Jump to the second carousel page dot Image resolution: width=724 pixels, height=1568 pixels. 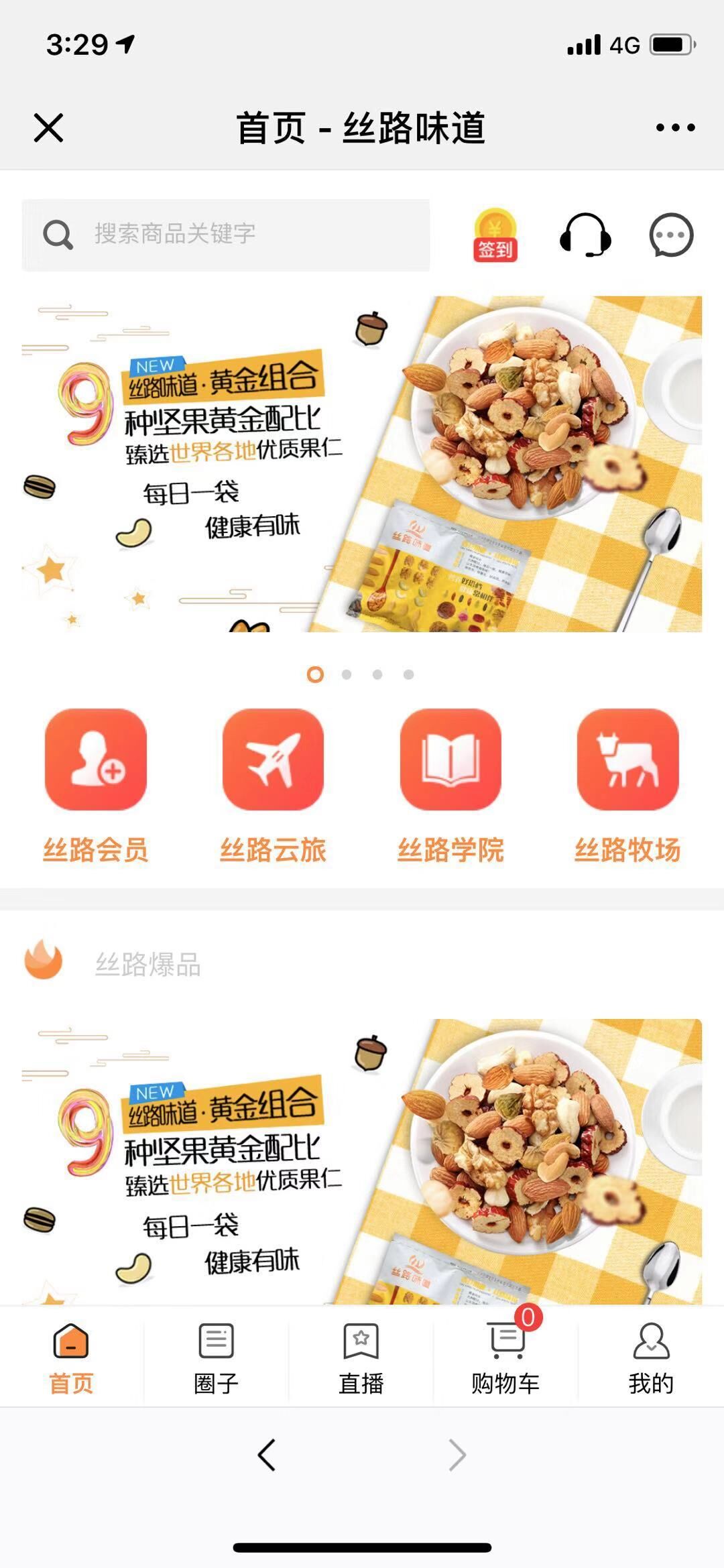pos(347,674)
